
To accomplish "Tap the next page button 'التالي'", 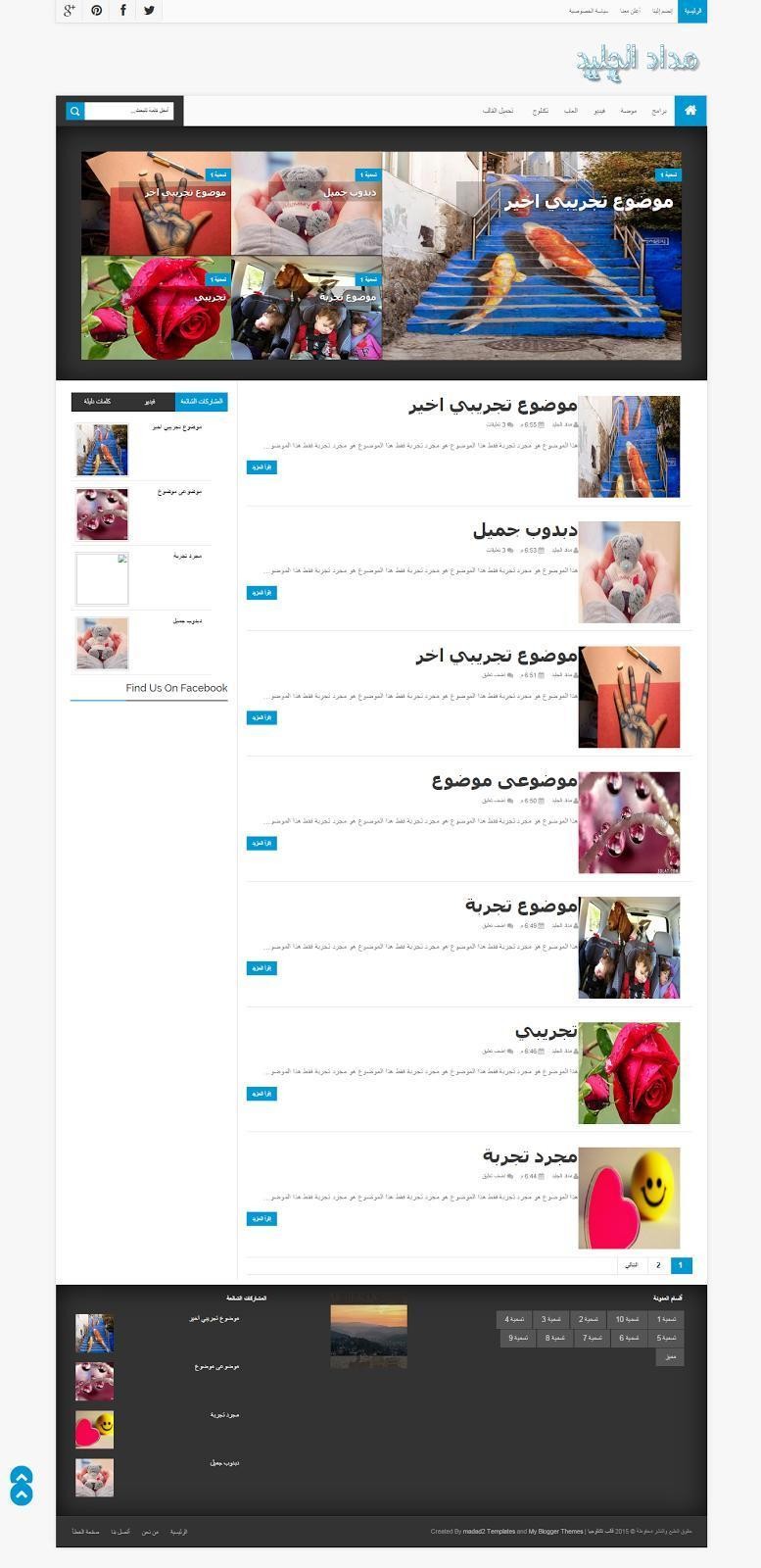I will pos(632,1265).
